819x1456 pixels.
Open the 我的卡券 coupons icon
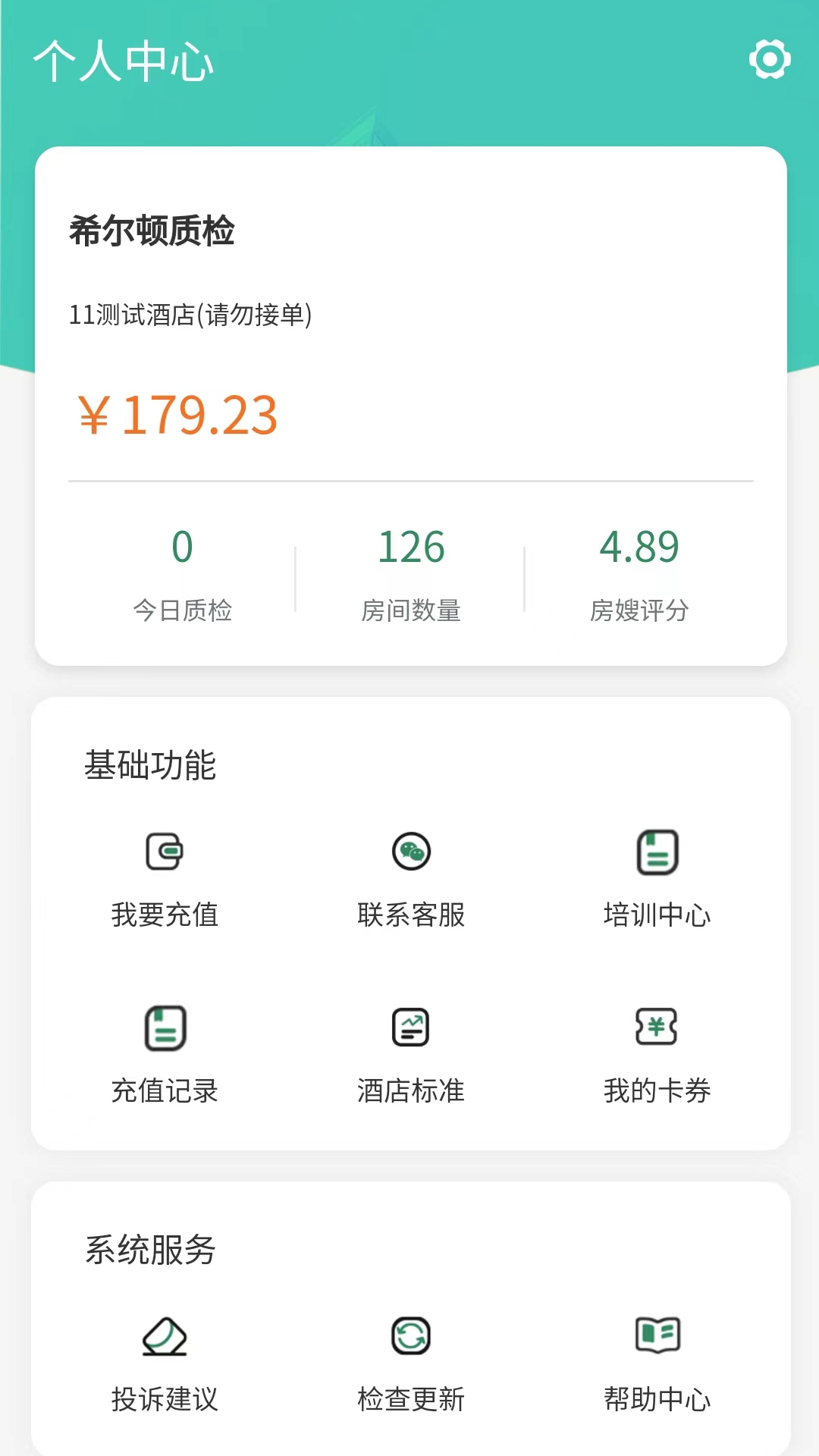pos(657,1028)
